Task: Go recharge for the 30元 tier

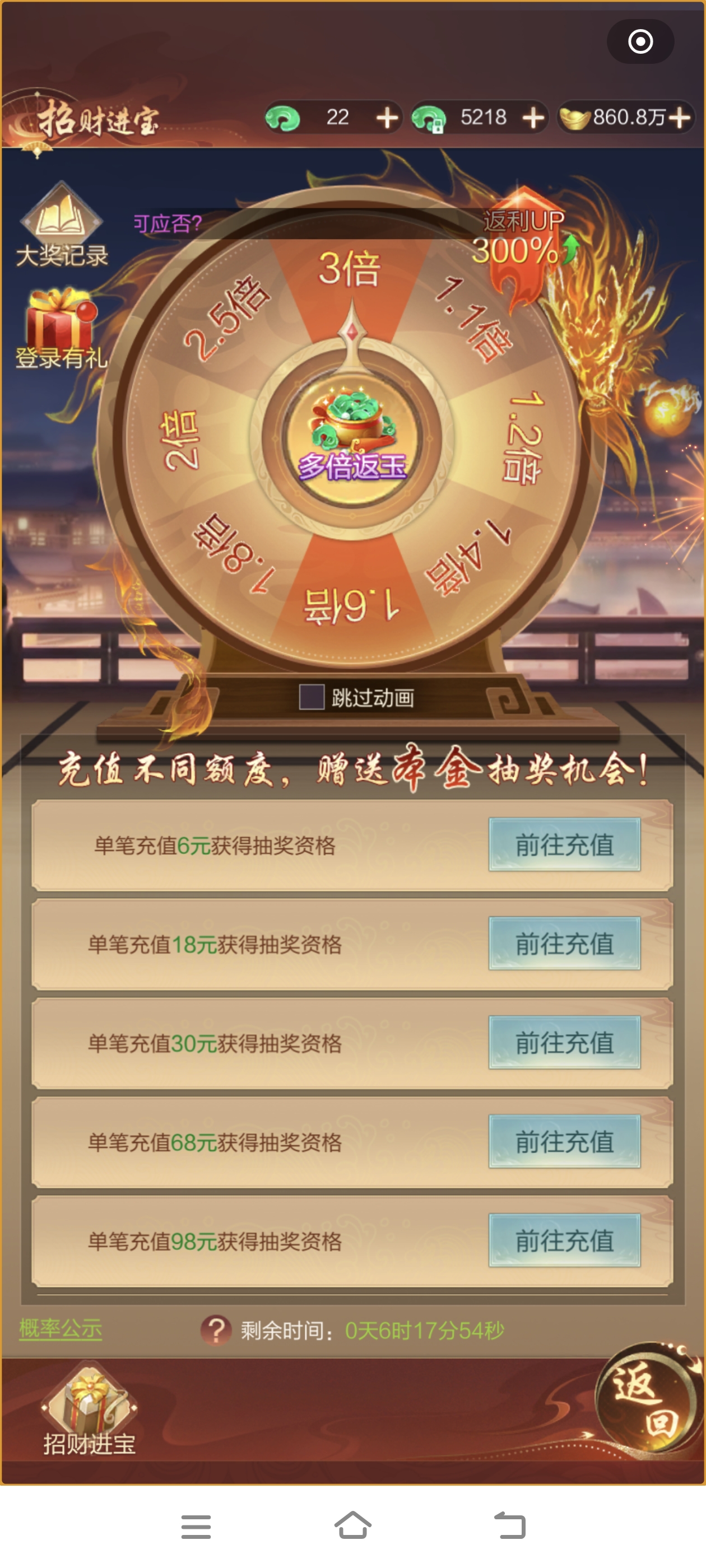Action: (564, 1043)
